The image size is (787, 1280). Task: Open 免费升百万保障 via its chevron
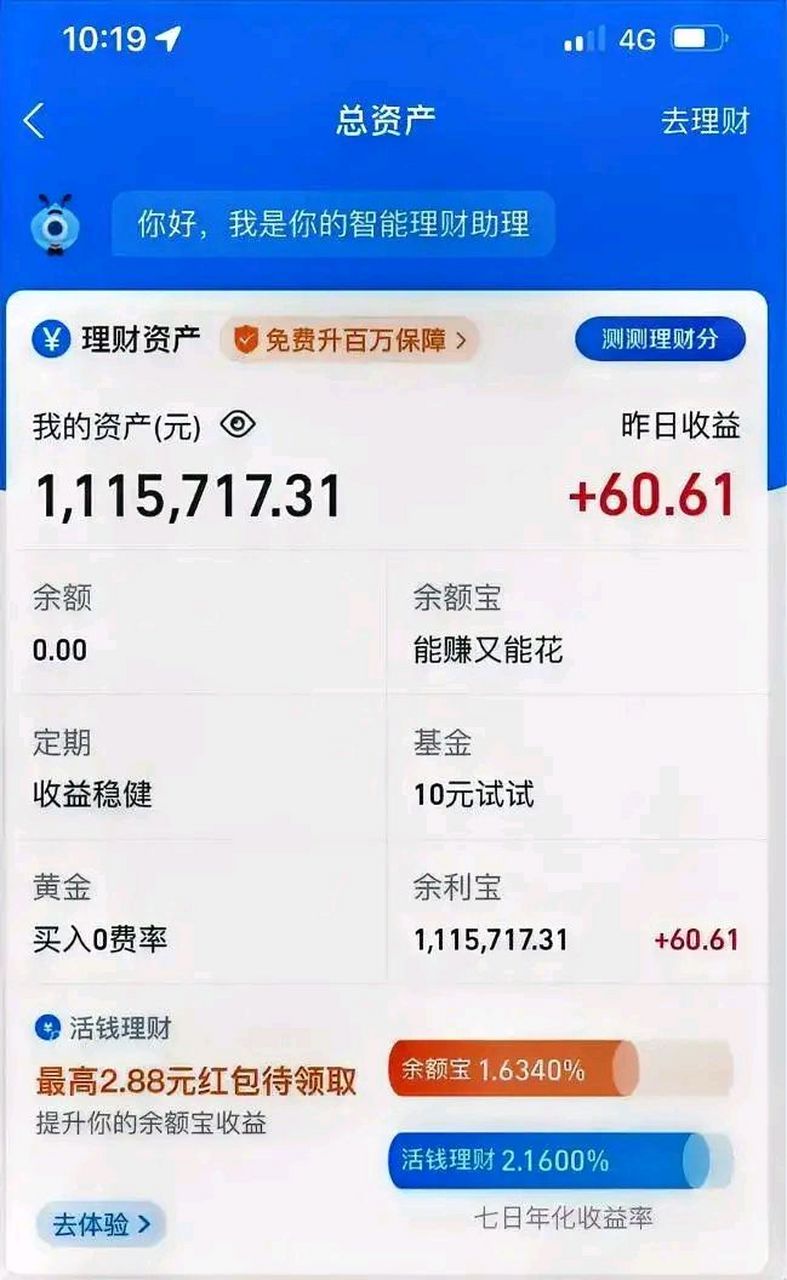(x=462, y=339)
